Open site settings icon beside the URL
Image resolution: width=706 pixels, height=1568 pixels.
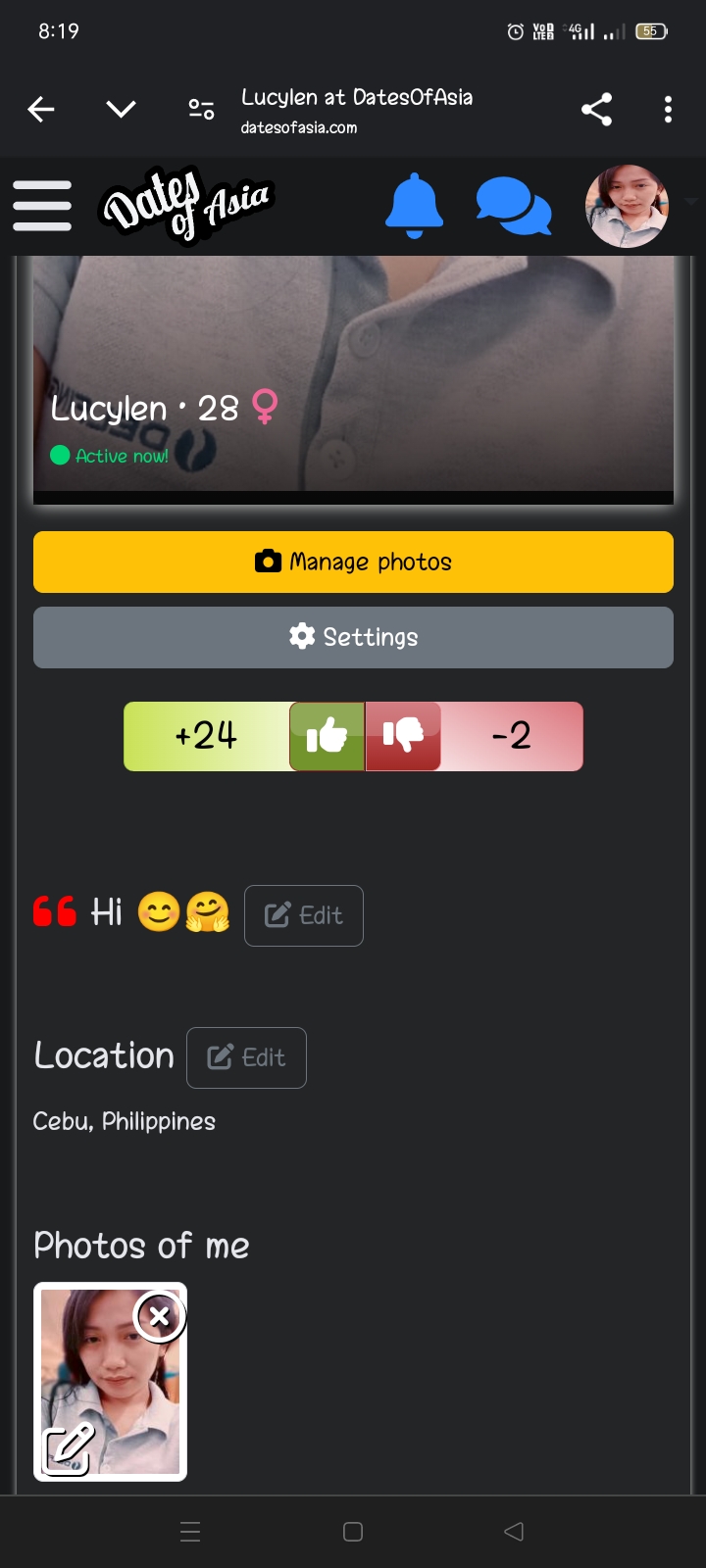[201, 109]
